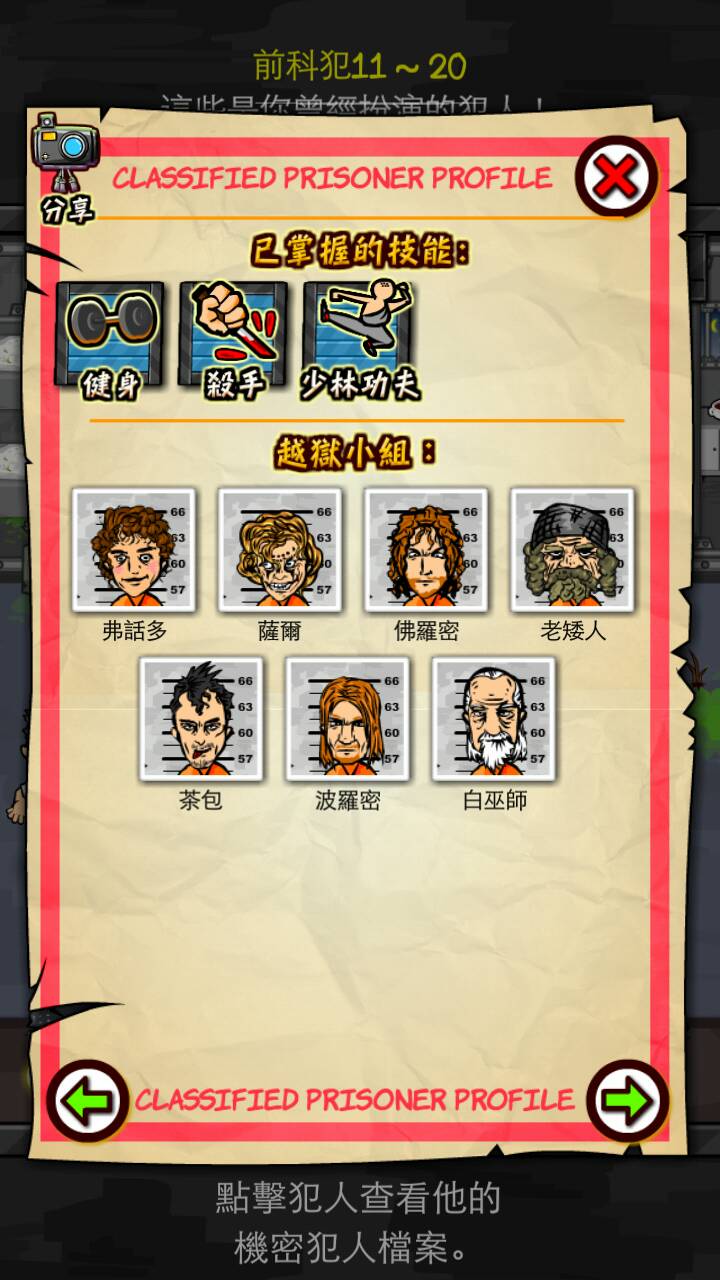Tap the 殺手 skill icon
The image size is (720, 1280).
point(233,334)
